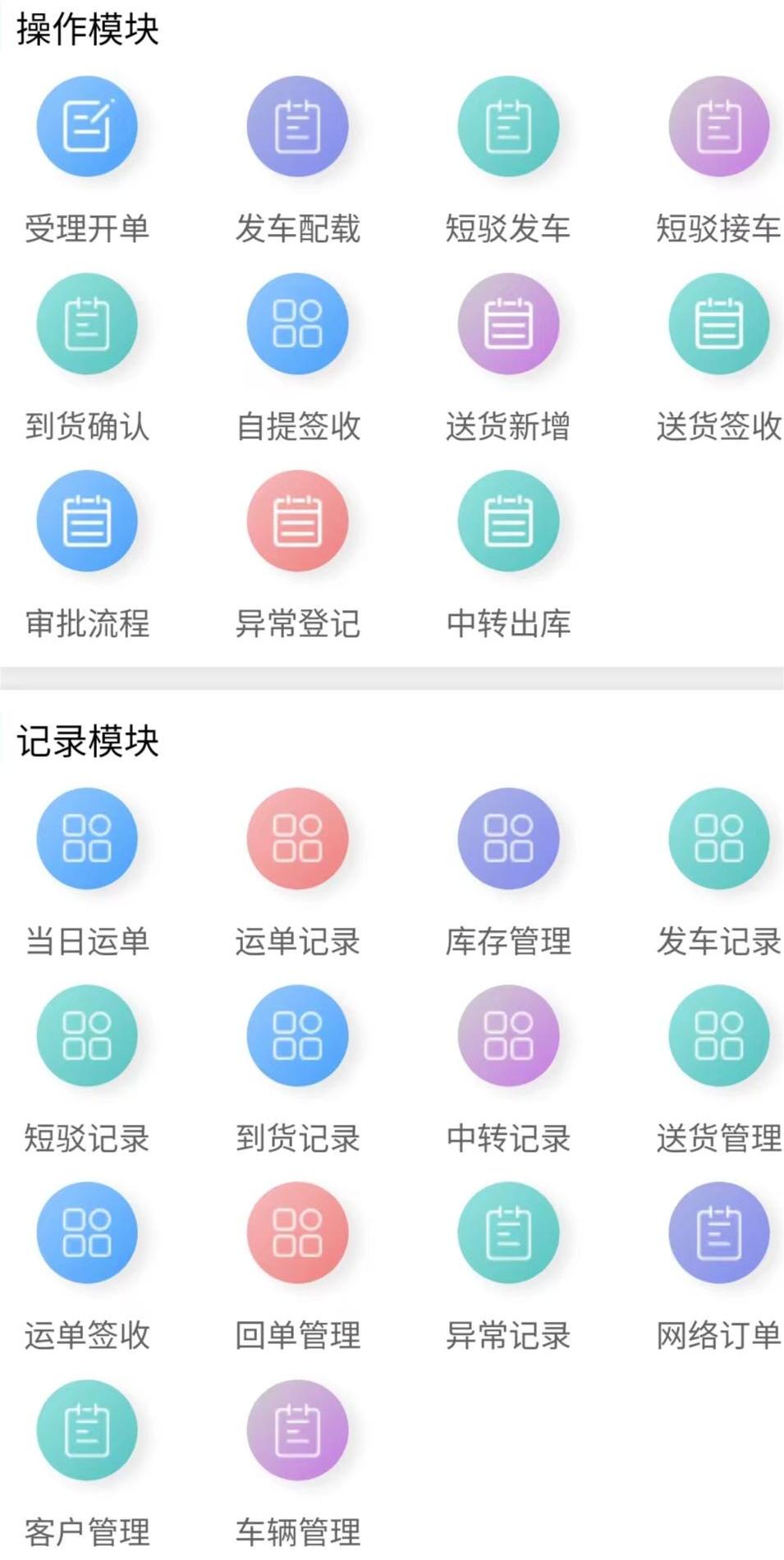View 当日运单 today's waybills
Image resolution: width=784 pixels, height=1560 pixels.
click(x=85, y=837)
